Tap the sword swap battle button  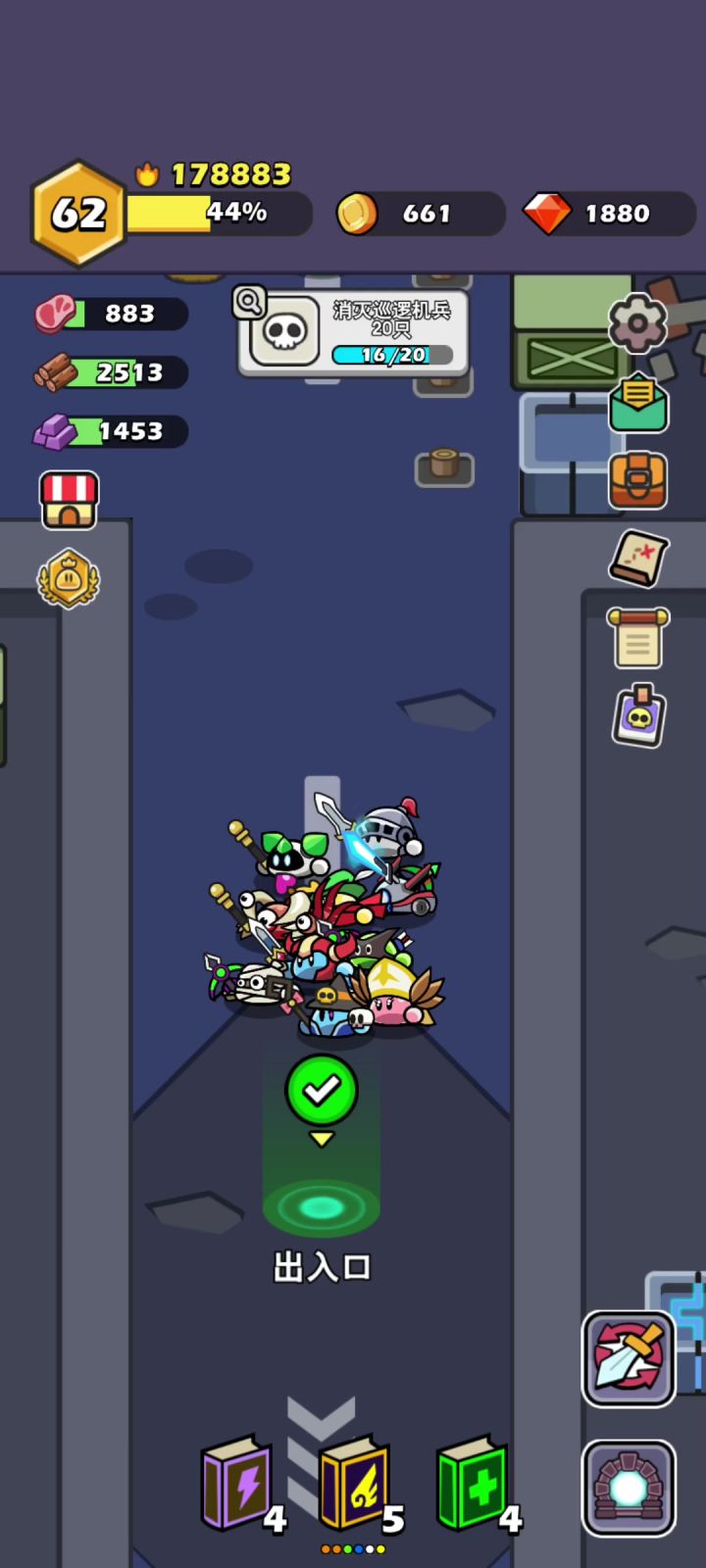(629, 1358)
